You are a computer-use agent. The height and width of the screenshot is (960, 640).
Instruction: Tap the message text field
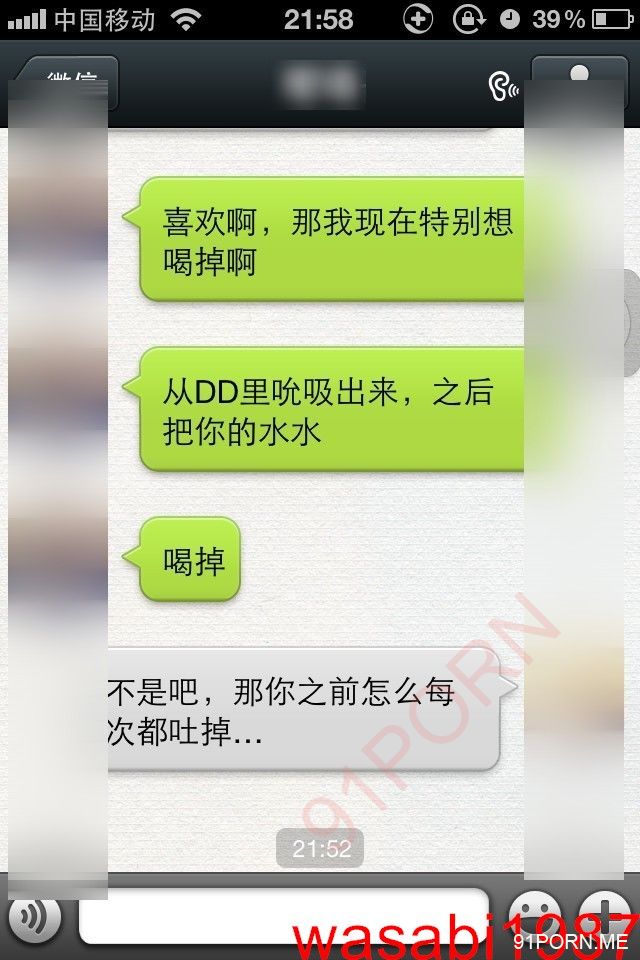[x=284, y=915]
